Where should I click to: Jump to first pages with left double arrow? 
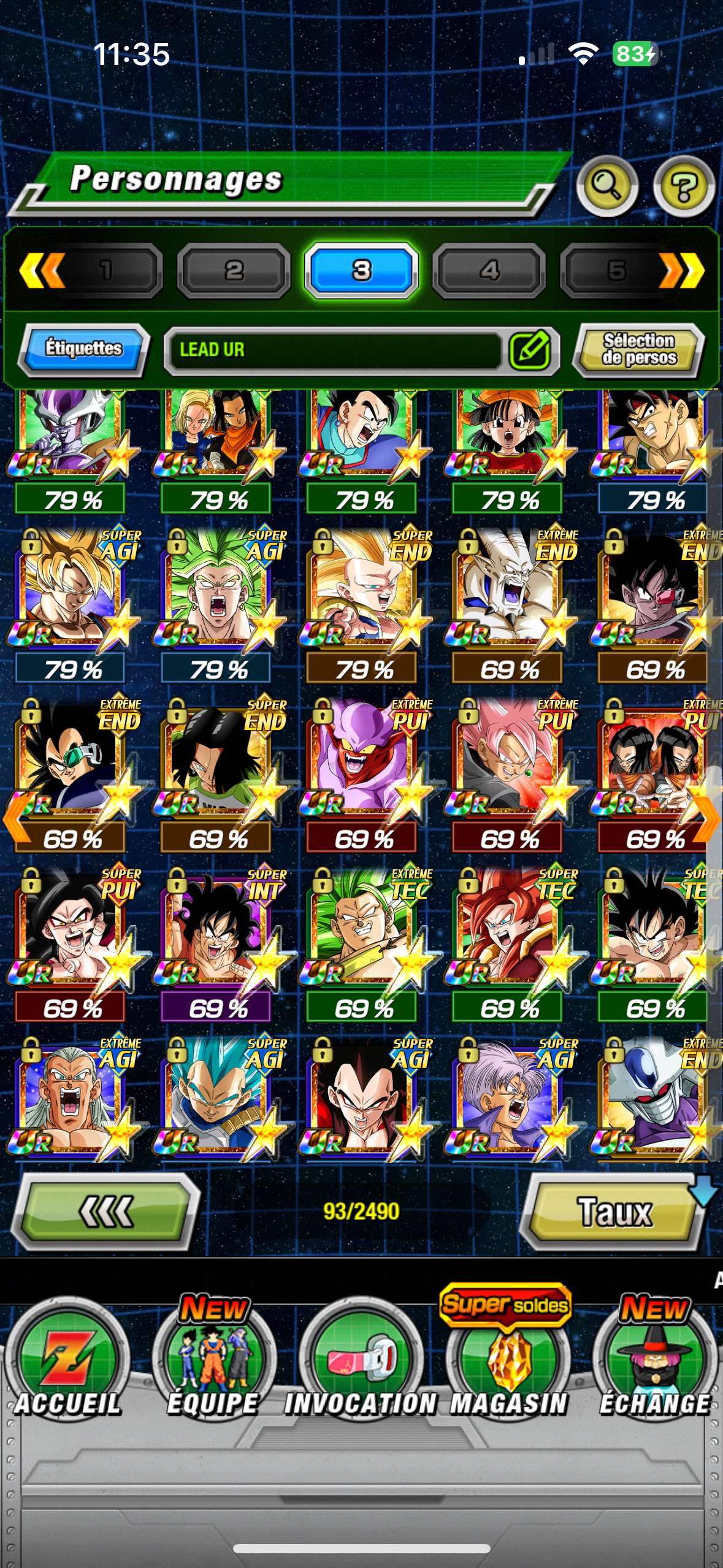click(42, 271)
